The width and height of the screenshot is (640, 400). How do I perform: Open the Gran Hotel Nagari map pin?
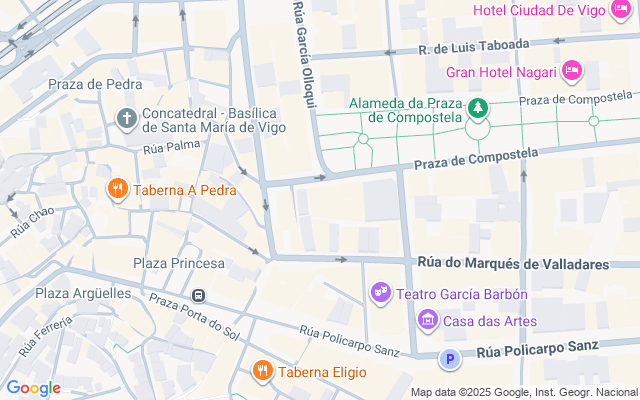(571, 69)
